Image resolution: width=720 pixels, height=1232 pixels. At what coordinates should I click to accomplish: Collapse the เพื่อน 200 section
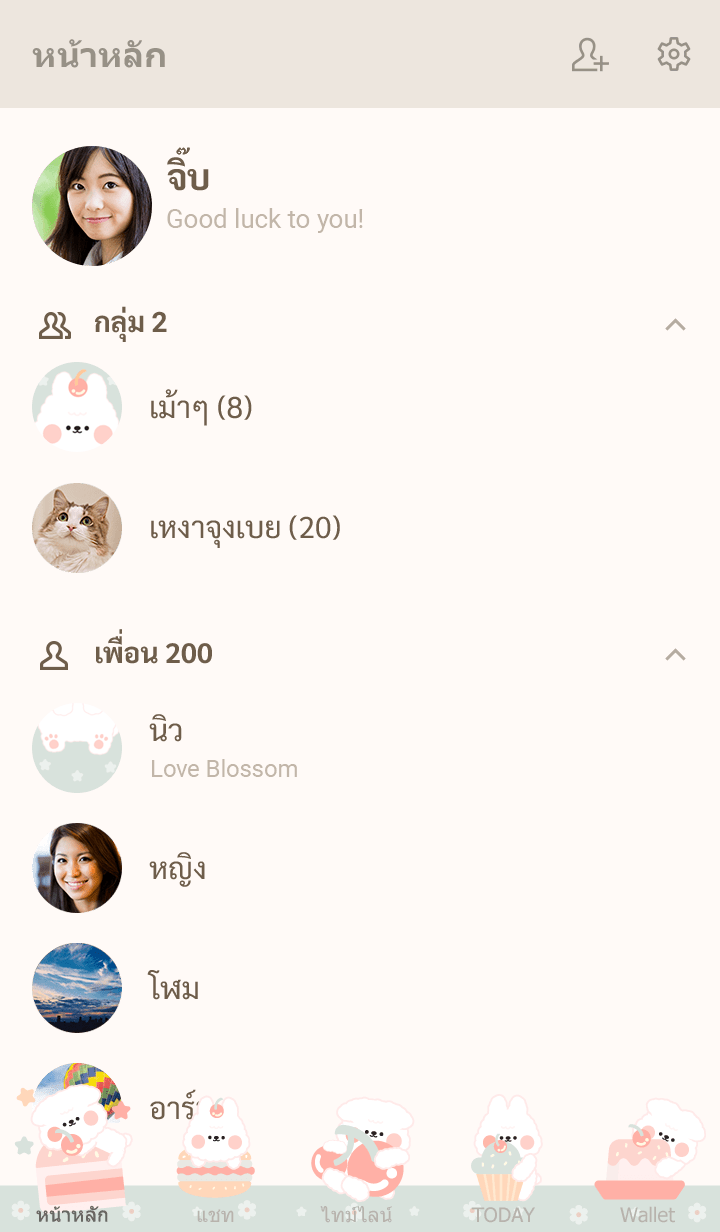click(x=676, y=654)
